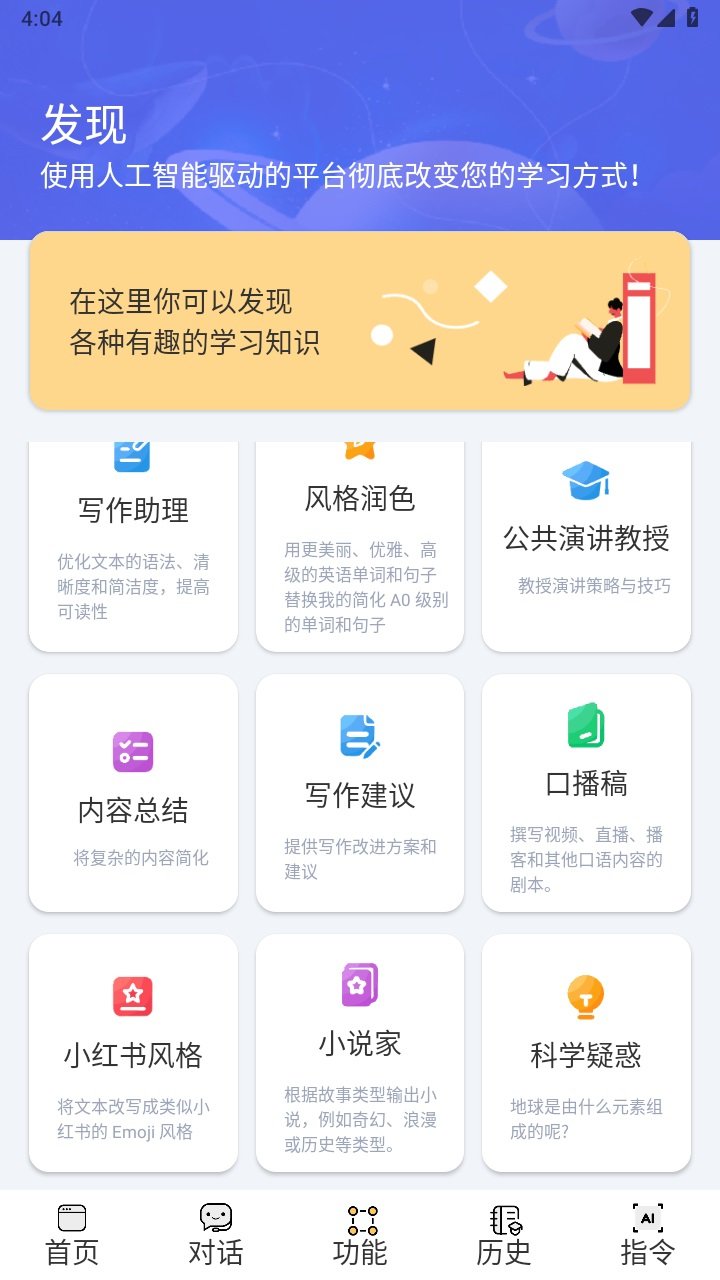Open the 小说家 card
Viewport: 720px width, 1280px height.
pyautogui.click(x=359, y=1053)
